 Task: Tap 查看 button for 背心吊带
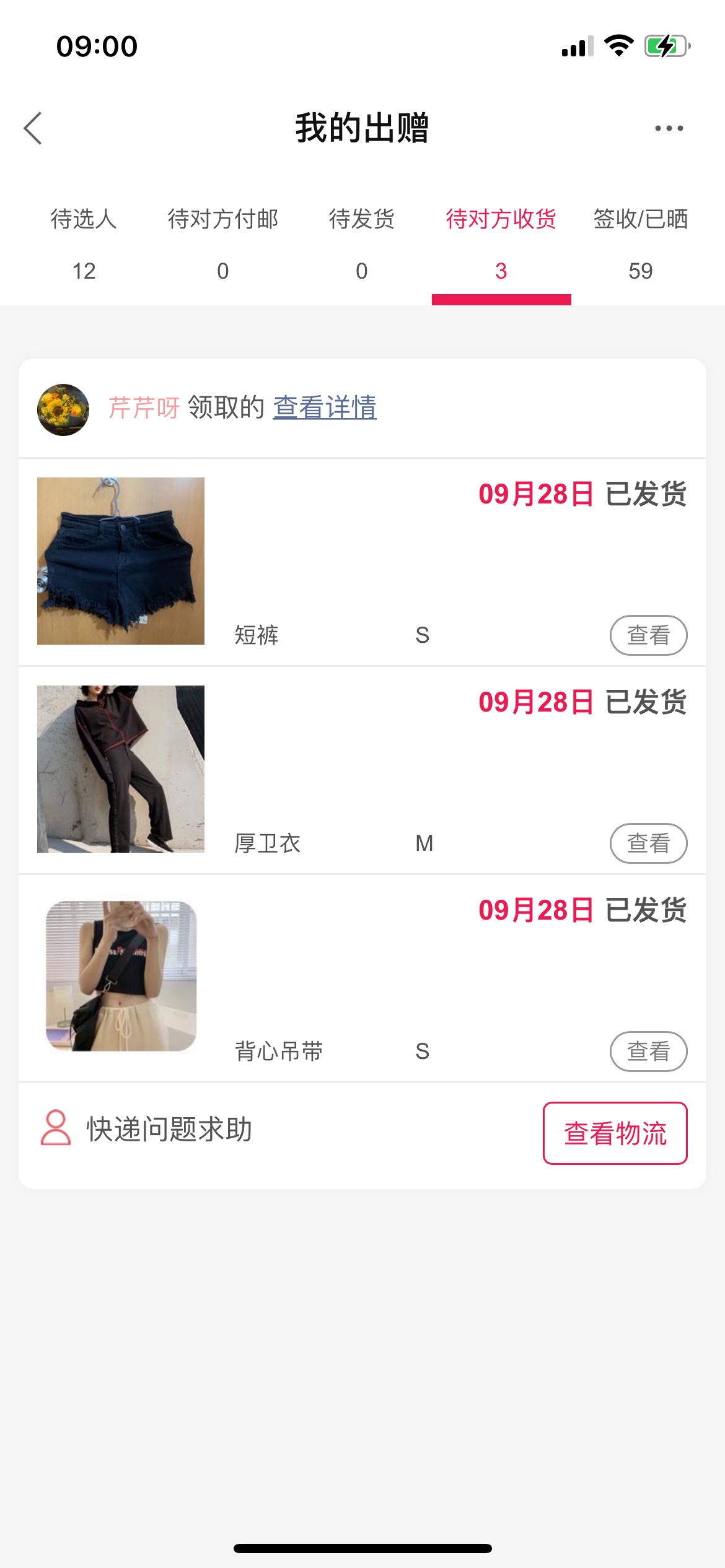click(648, 1052)
